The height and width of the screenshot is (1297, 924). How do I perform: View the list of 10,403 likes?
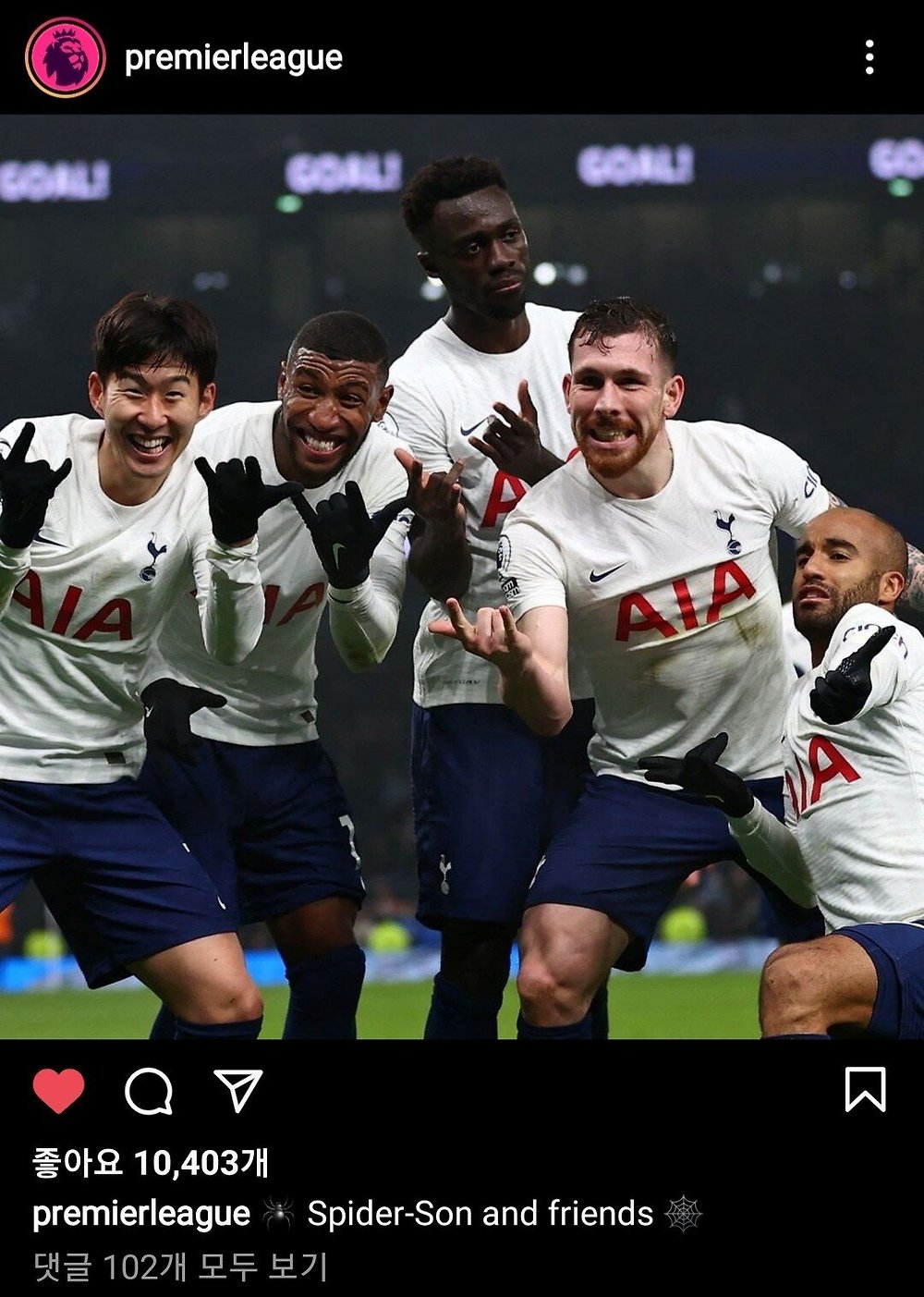151,1162
